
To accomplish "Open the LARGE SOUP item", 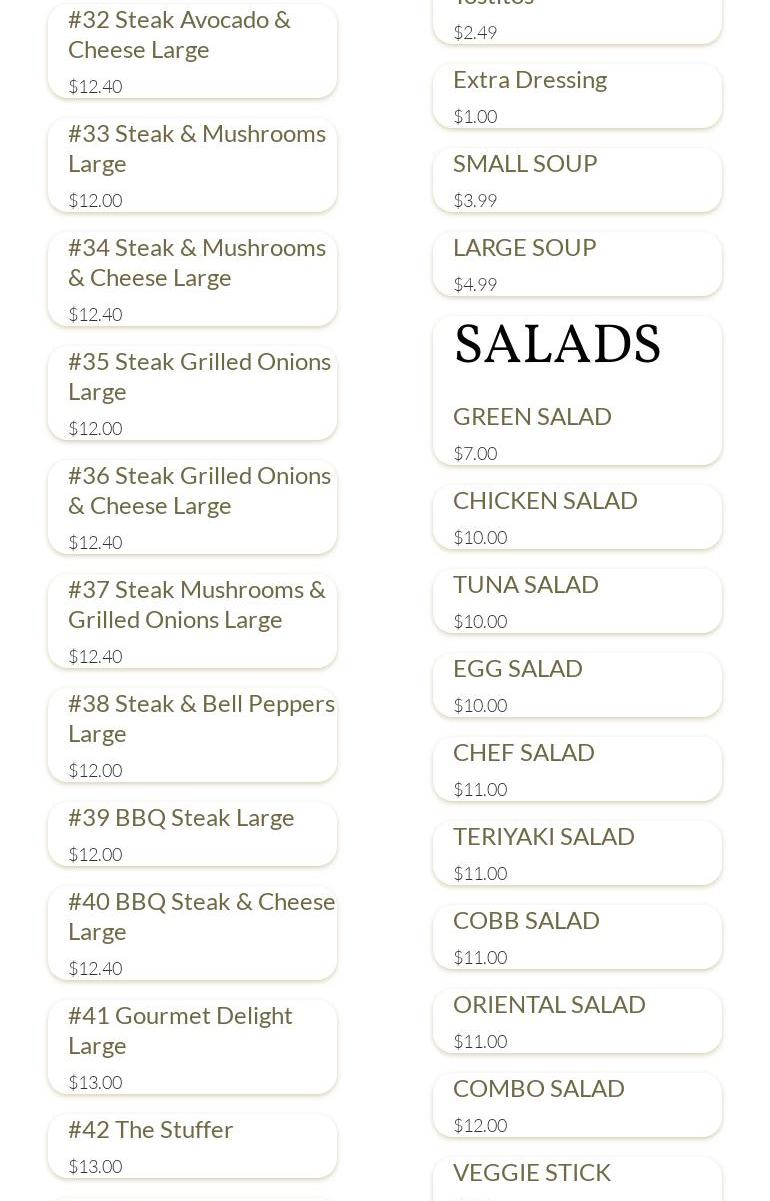I will [577, 264].
